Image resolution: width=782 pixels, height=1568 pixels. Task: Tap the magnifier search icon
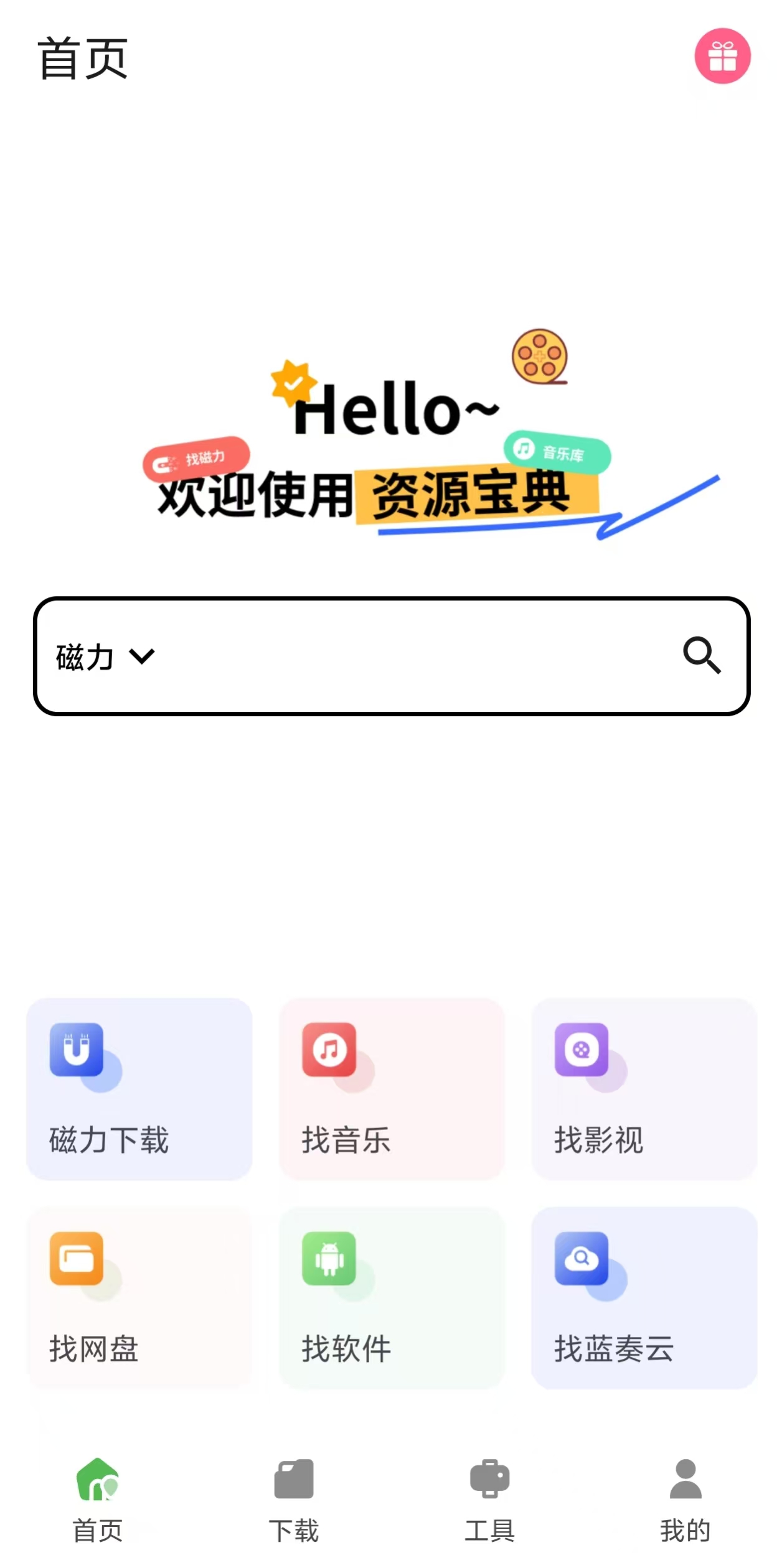click(x=702, y=655)
